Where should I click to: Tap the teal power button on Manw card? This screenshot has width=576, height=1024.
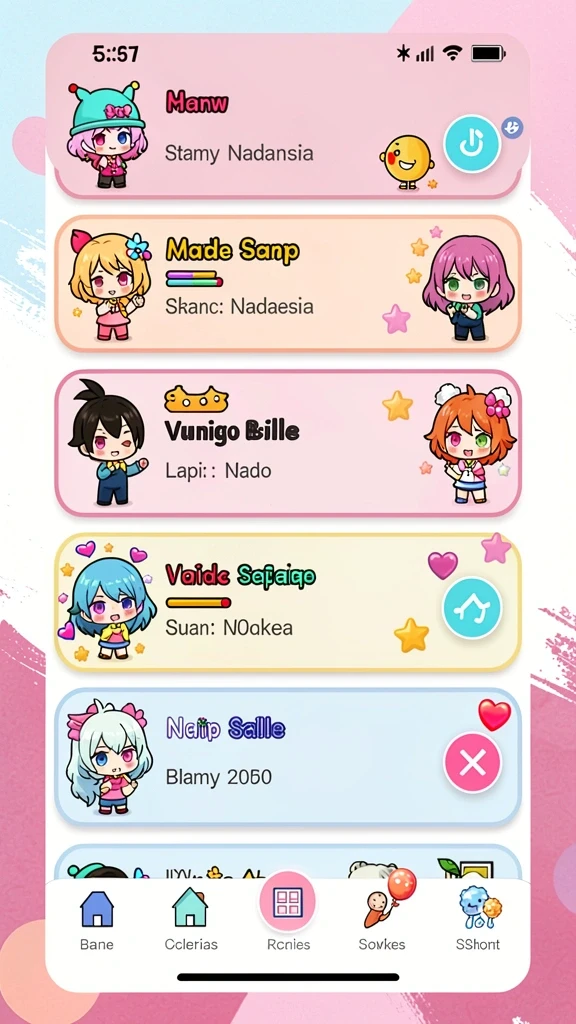coord(472,144)
